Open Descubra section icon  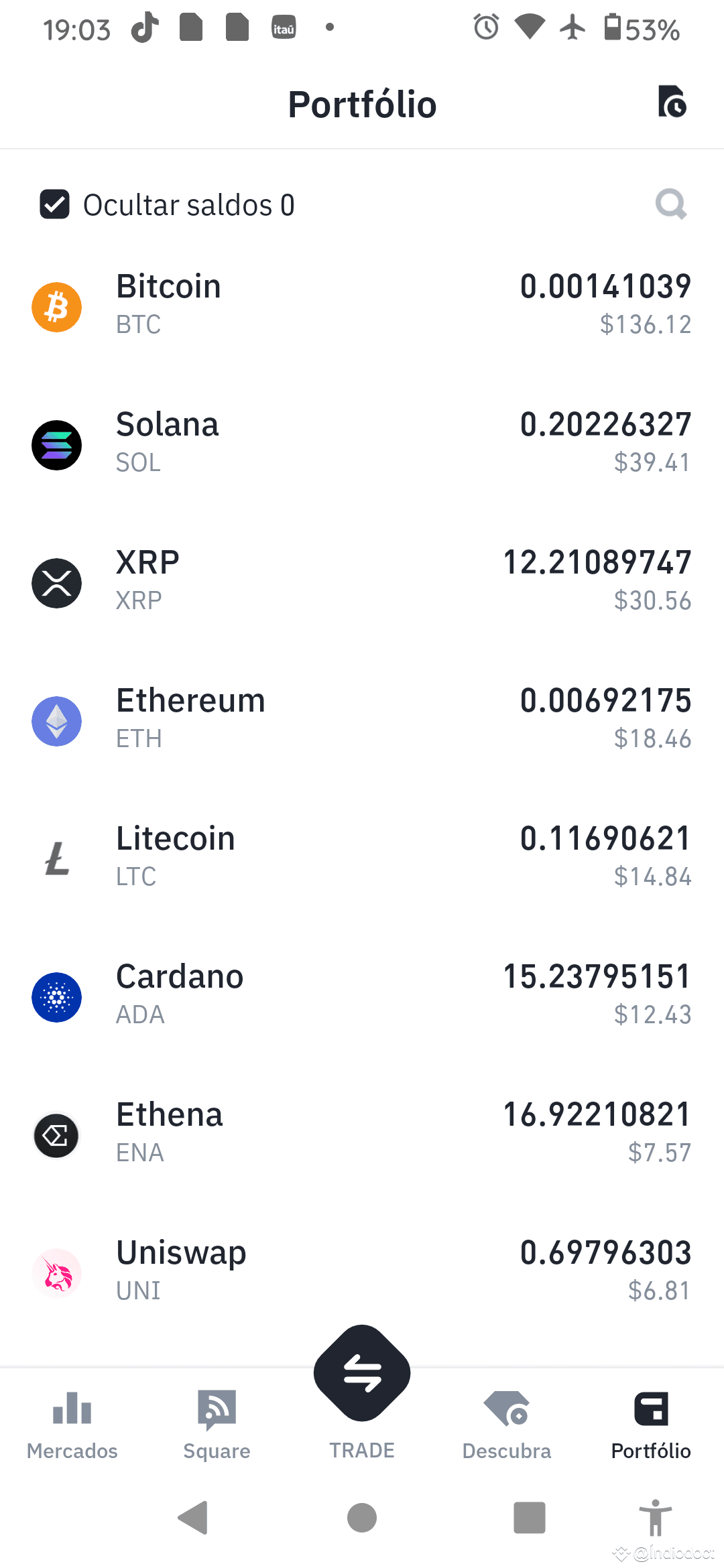pos(507,1409)
